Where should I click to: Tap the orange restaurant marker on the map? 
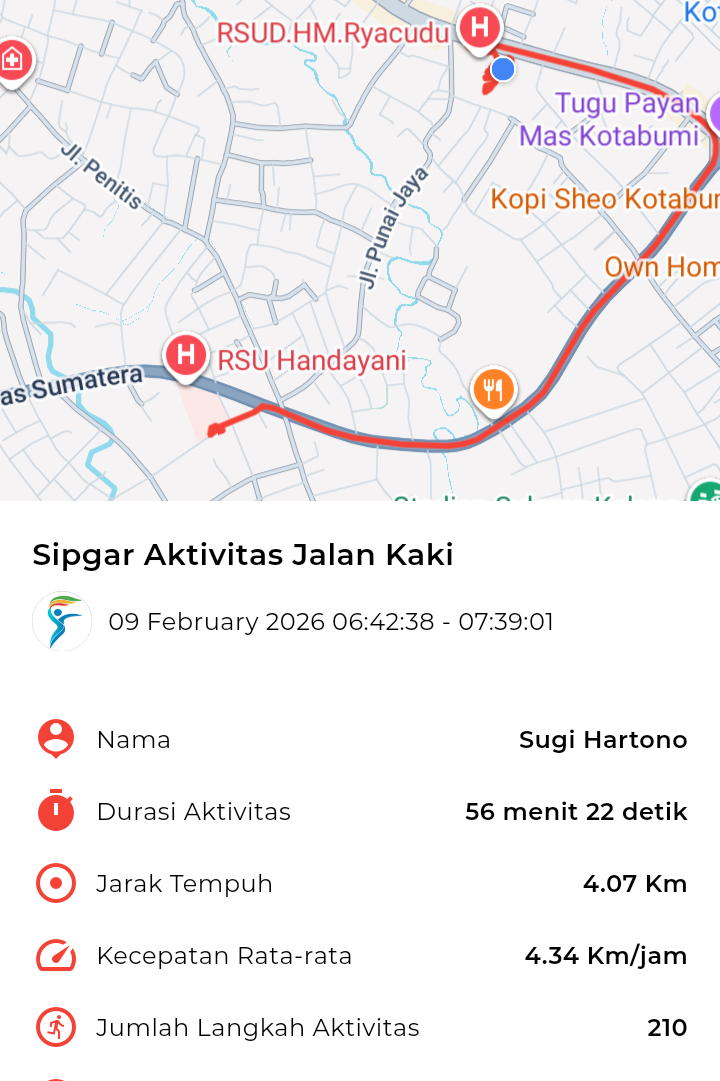click(492, 388)
